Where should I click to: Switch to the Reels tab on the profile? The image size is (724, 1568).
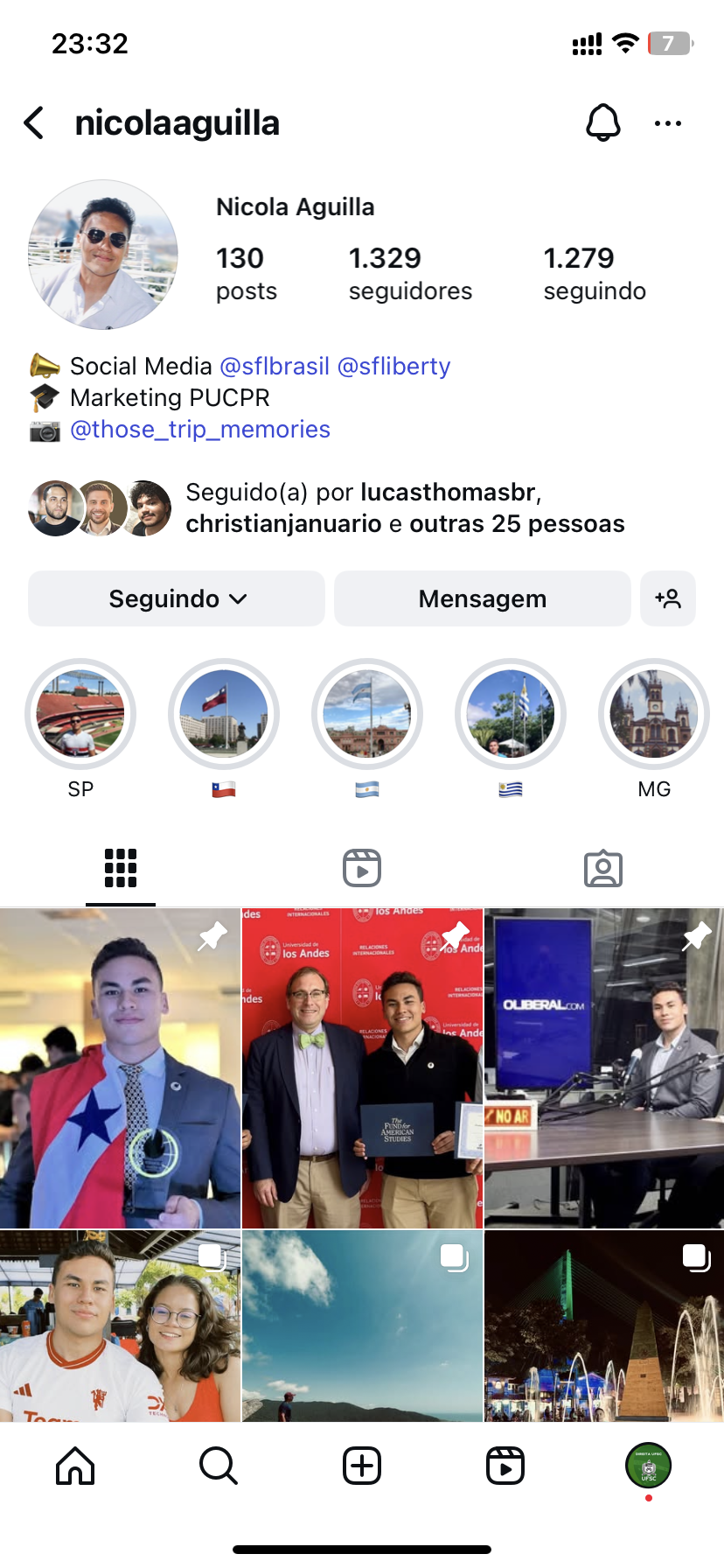click(x=362, y=868)
